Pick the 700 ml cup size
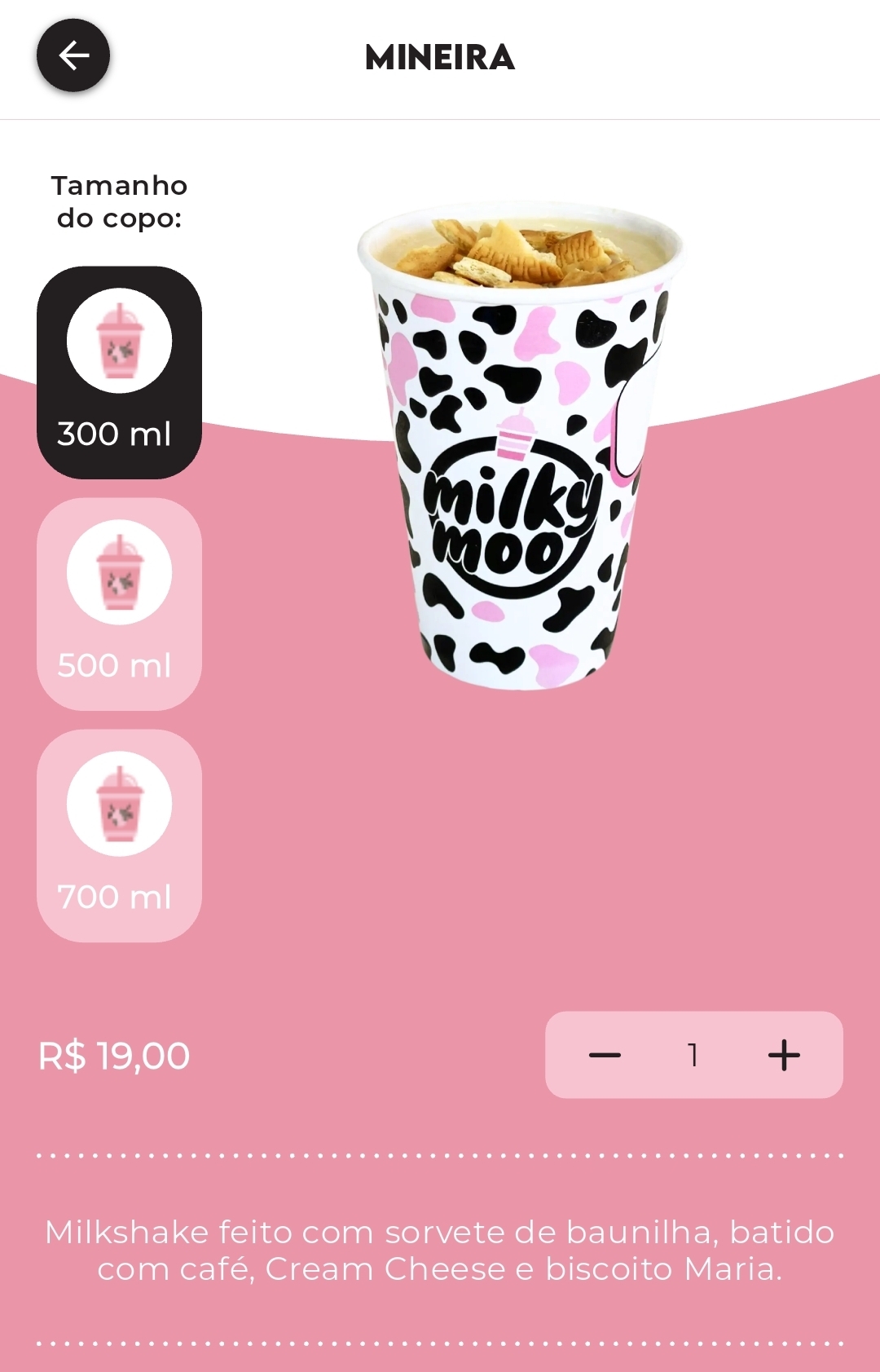The image size is (880, 1372). (x=119, y=836)
